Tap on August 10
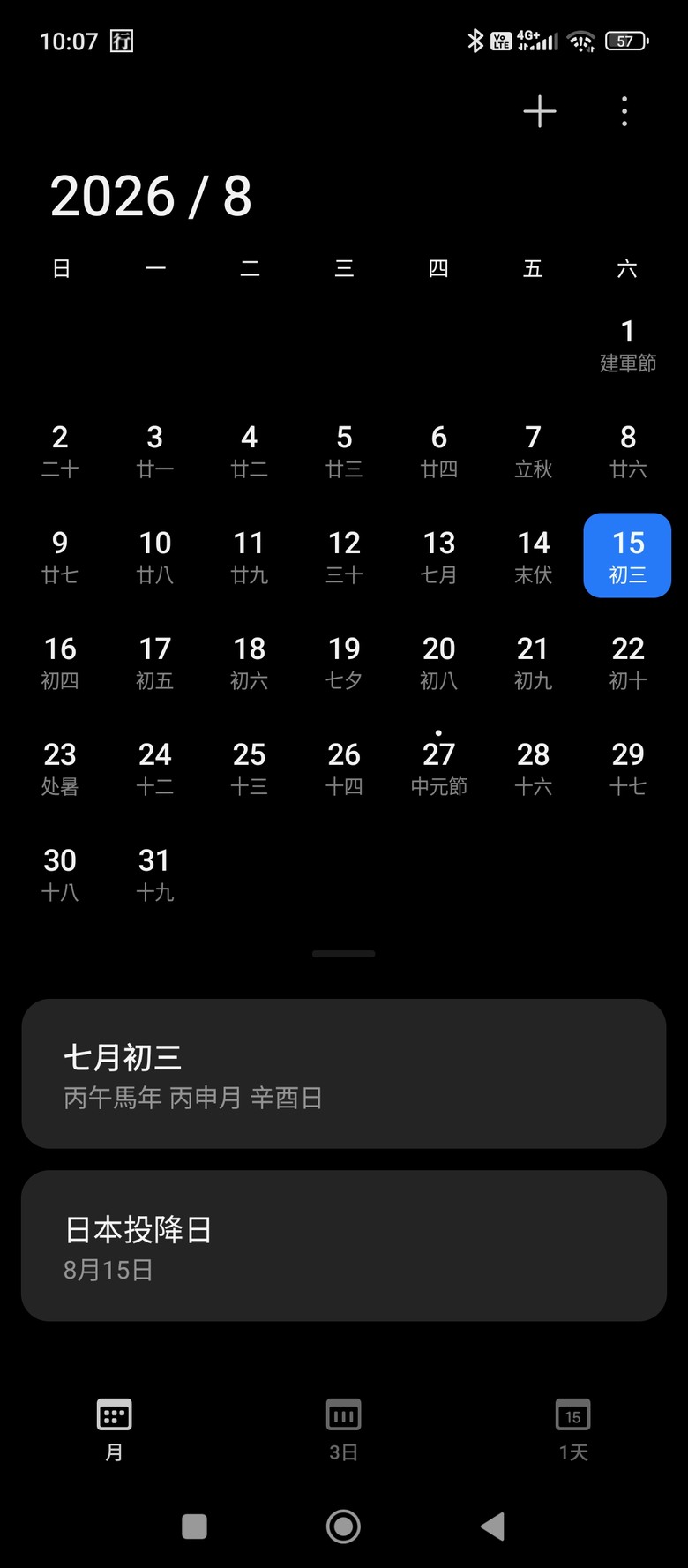 point(154,557)
